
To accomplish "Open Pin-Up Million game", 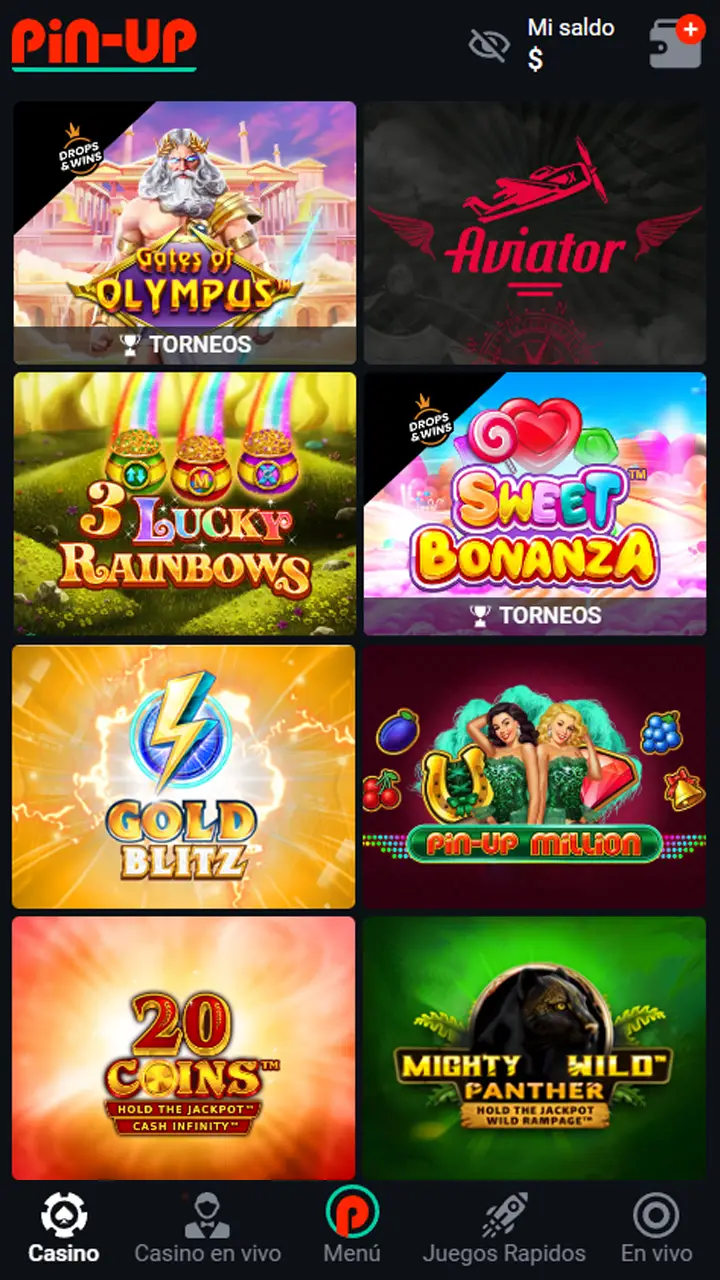I will click(x=535, y=776).
